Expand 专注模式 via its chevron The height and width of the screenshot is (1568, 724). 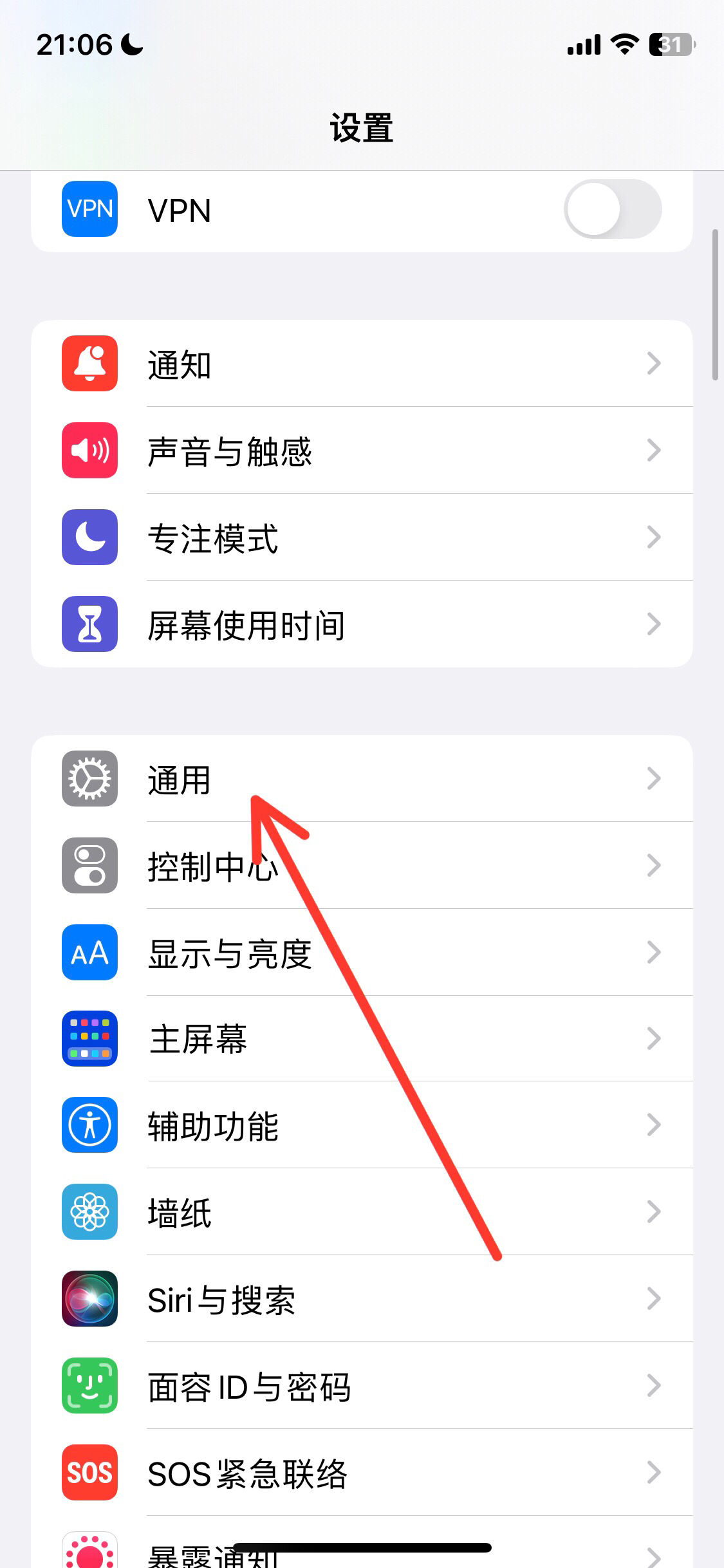[x=654, y=538]
